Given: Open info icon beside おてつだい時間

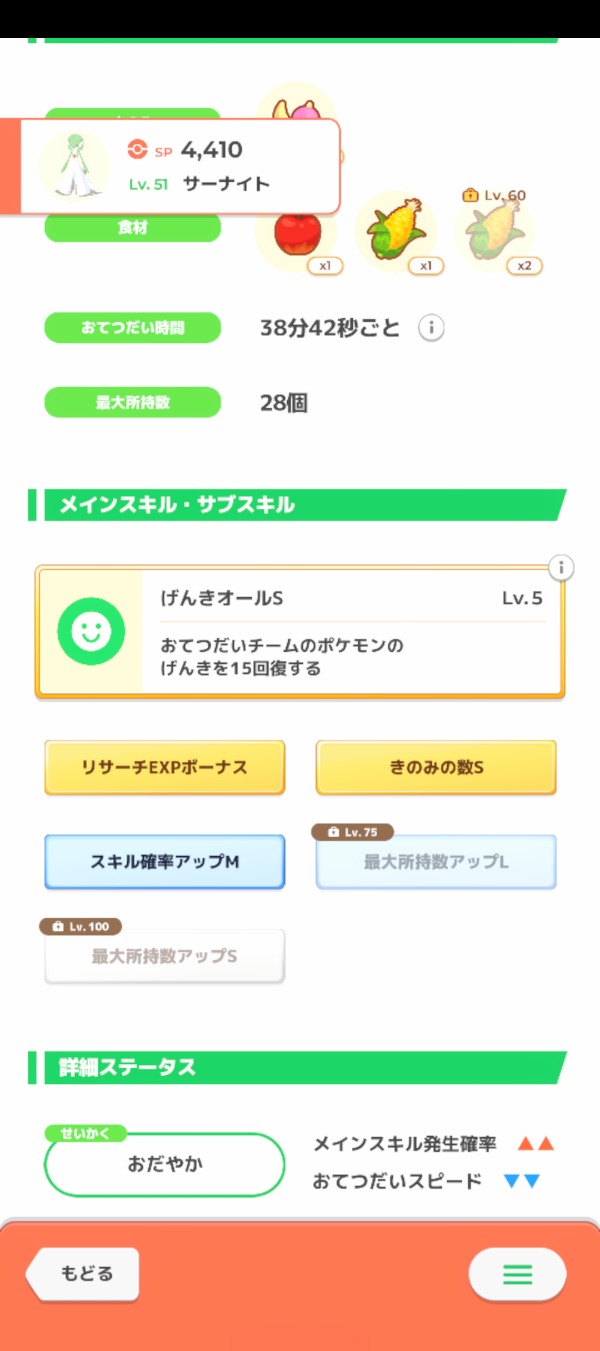Looking at the screenshot, I should click(x=431, y=328).
